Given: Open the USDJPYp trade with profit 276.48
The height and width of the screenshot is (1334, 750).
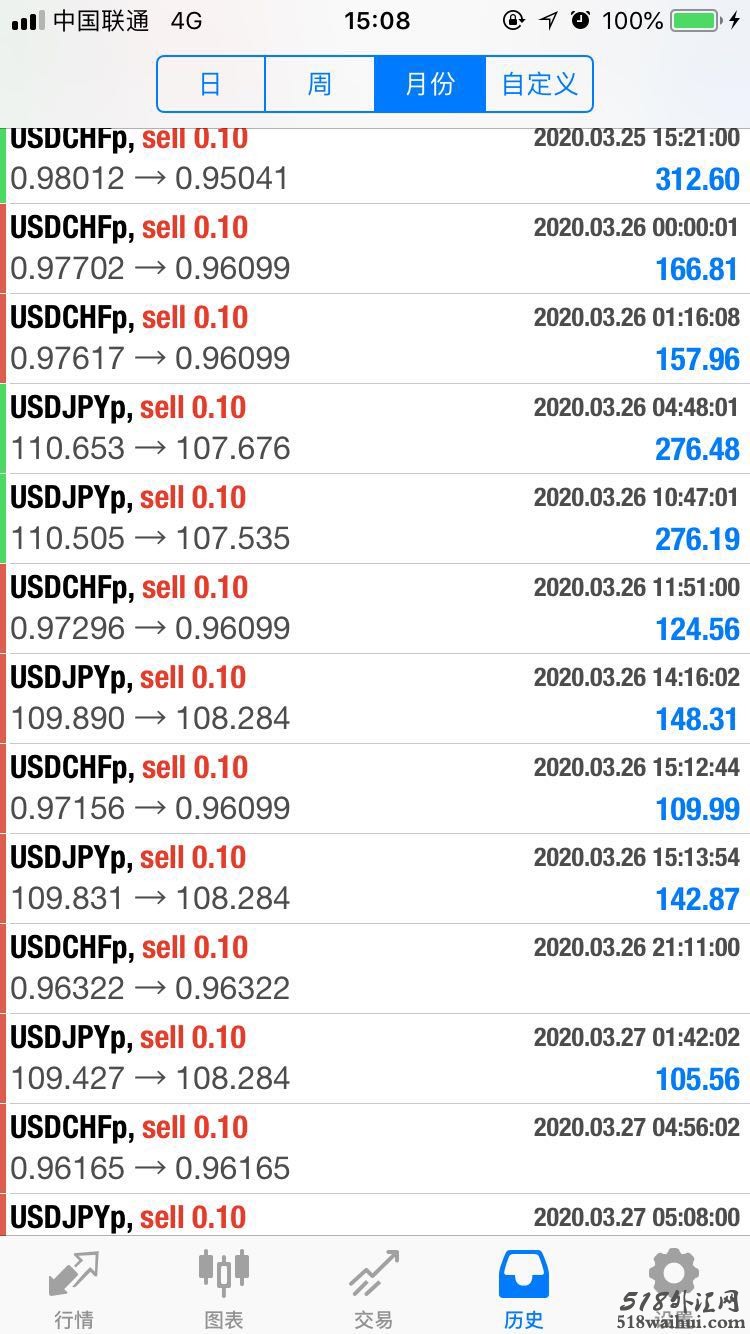Looking at the screenshot, I should (375, 429).
